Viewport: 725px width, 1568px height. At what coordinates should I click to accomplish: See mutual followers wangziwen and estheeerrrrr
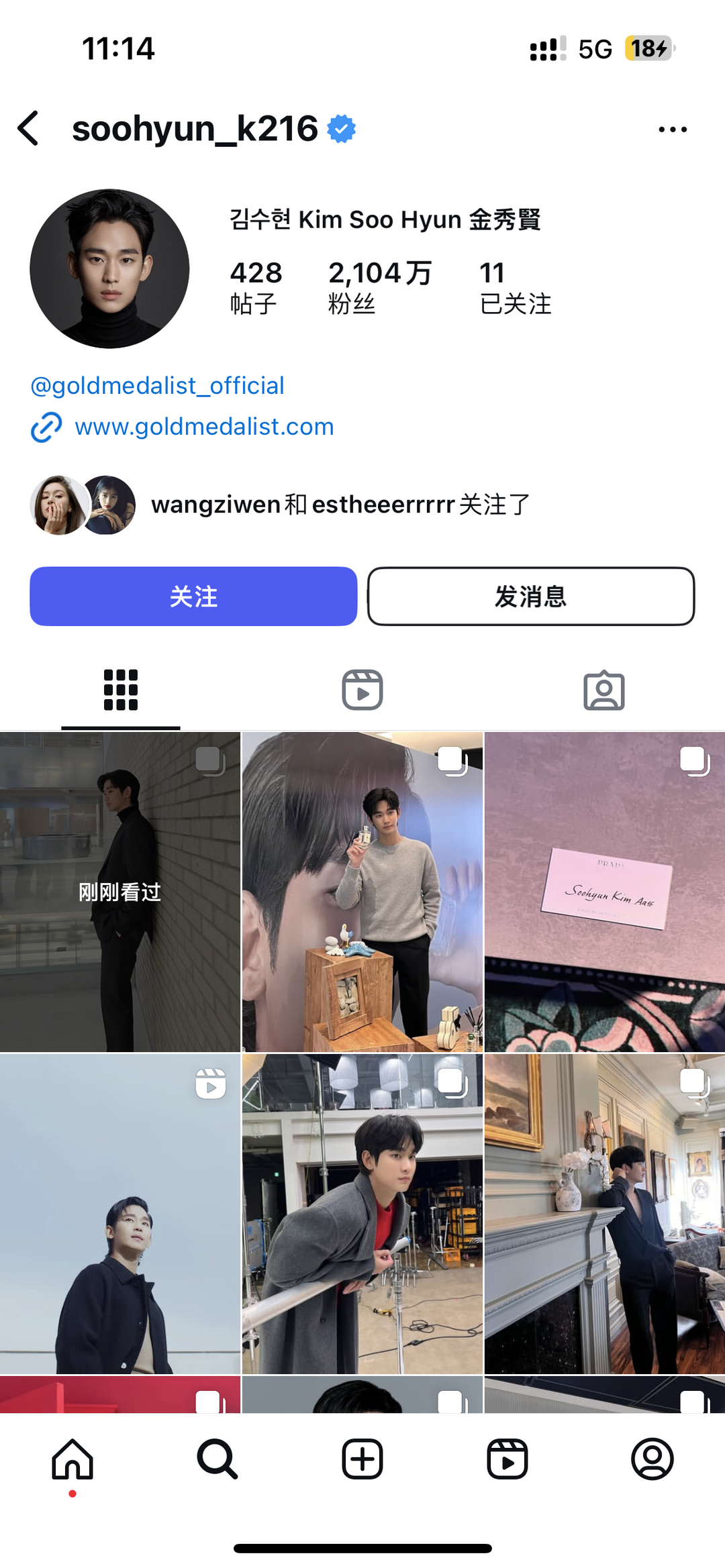[x=340, y=505]
